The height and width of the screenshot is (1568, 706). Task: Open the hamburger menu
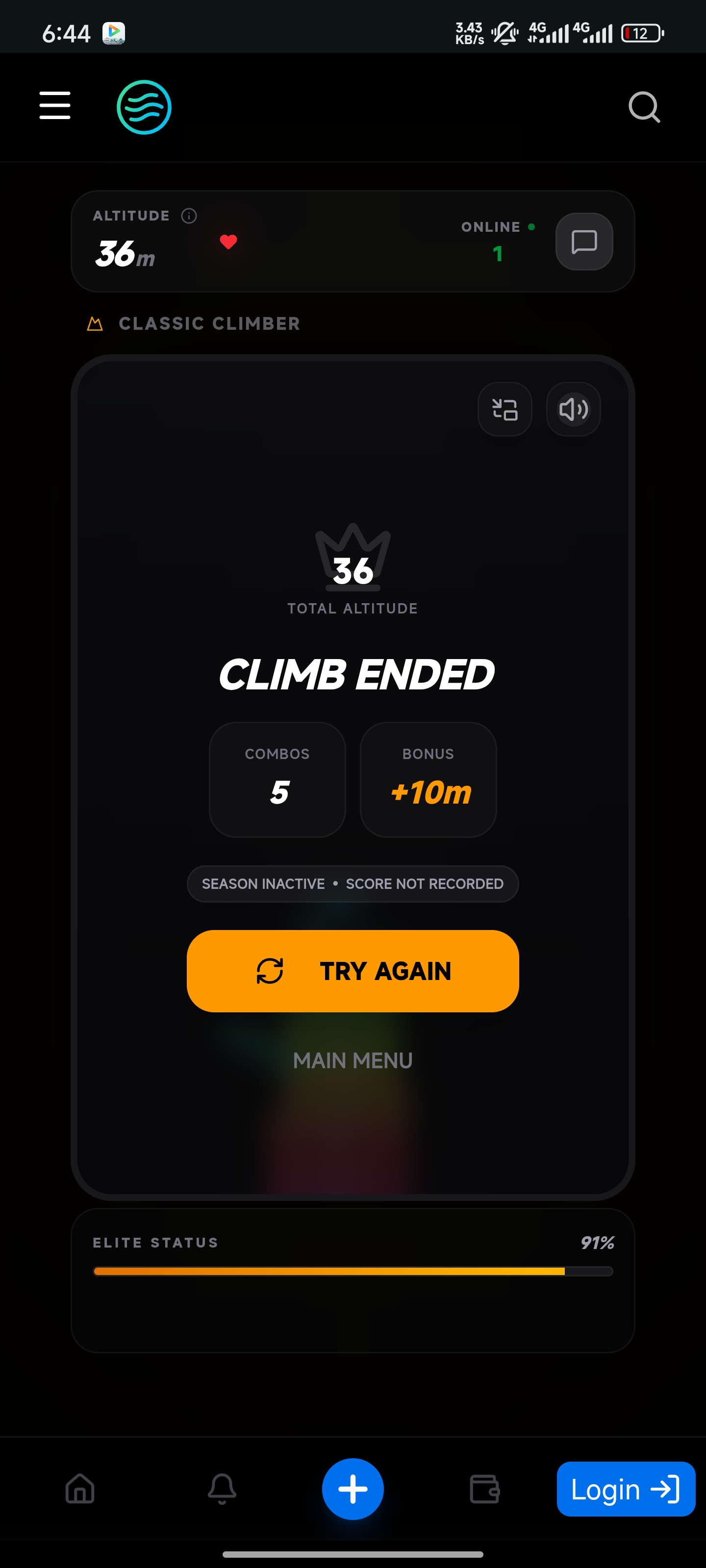55,106
